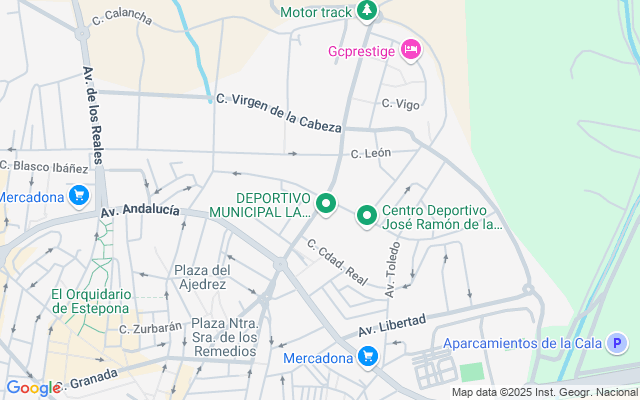Select Centro Deportivo José Ramón pin
This screenshot has width=640, height=400.
click(367, 214)
